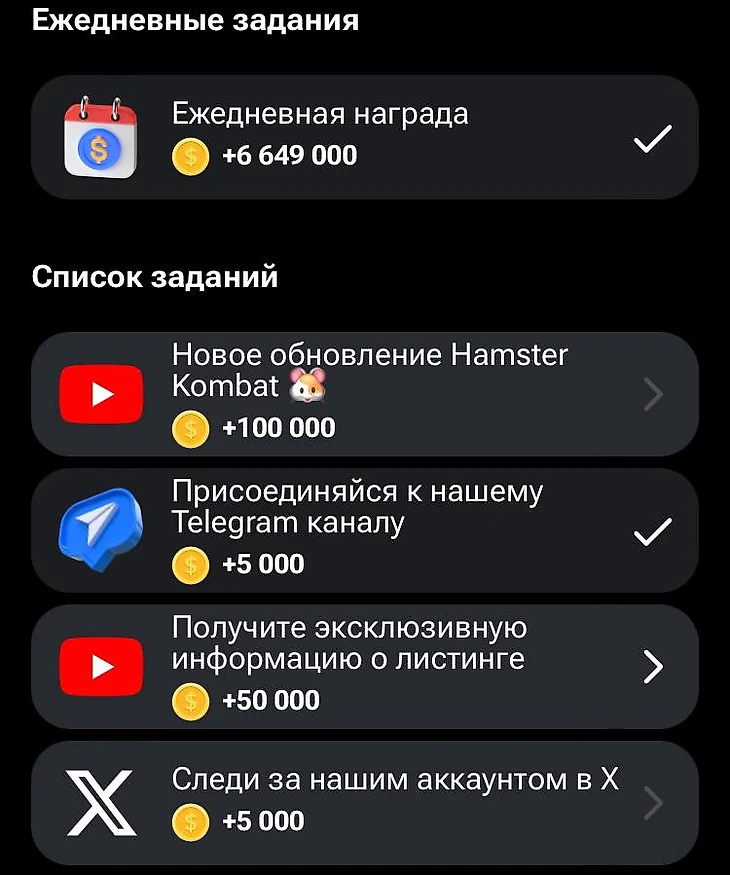This screenshot has width=730, height=875.
Task: Open the эксклюзивную информацию о листинге task
Action: pos(365,665)
